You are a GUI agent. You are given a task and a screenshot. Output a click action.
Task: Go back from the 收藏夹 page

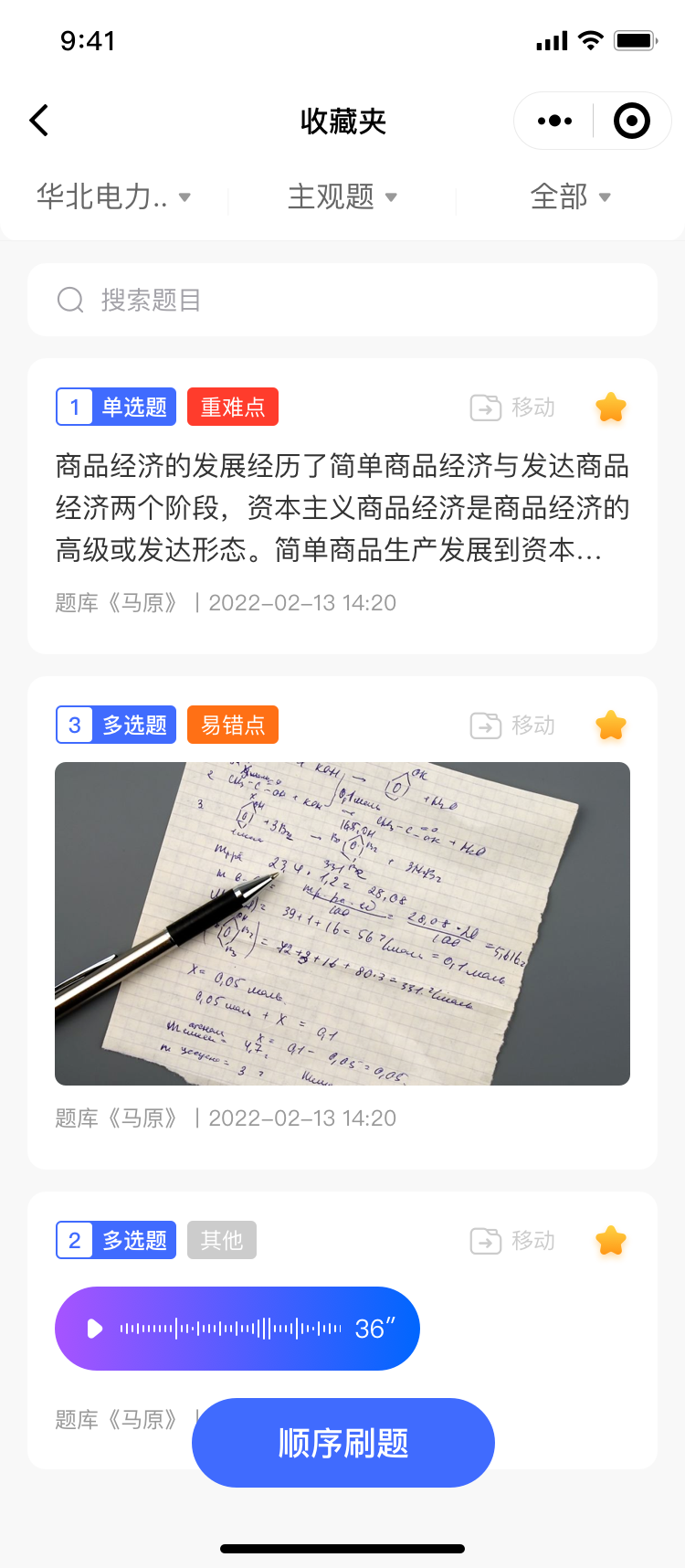coord(39,121)
